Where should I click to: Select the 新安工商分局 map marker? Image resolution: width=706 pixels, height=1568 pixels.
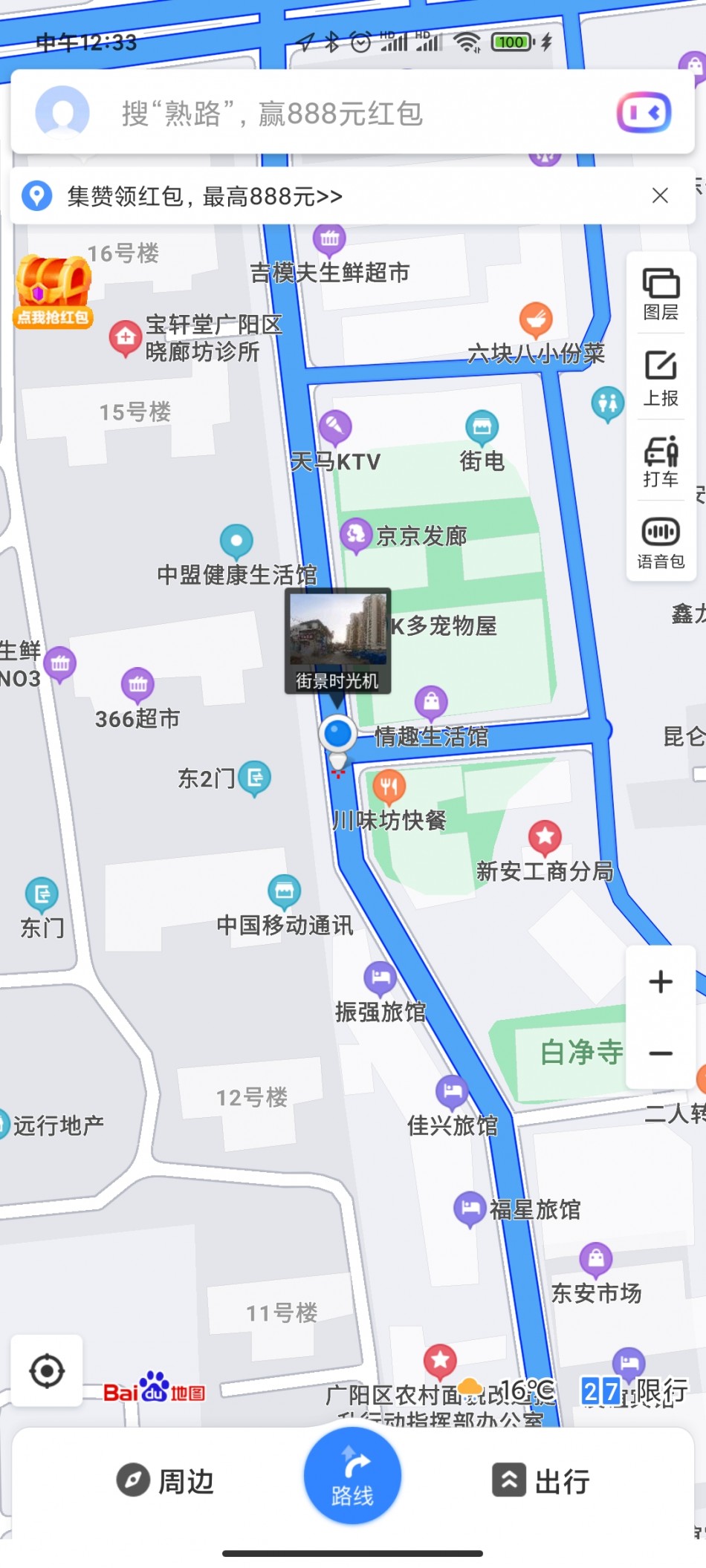click(x=545, y=836)
